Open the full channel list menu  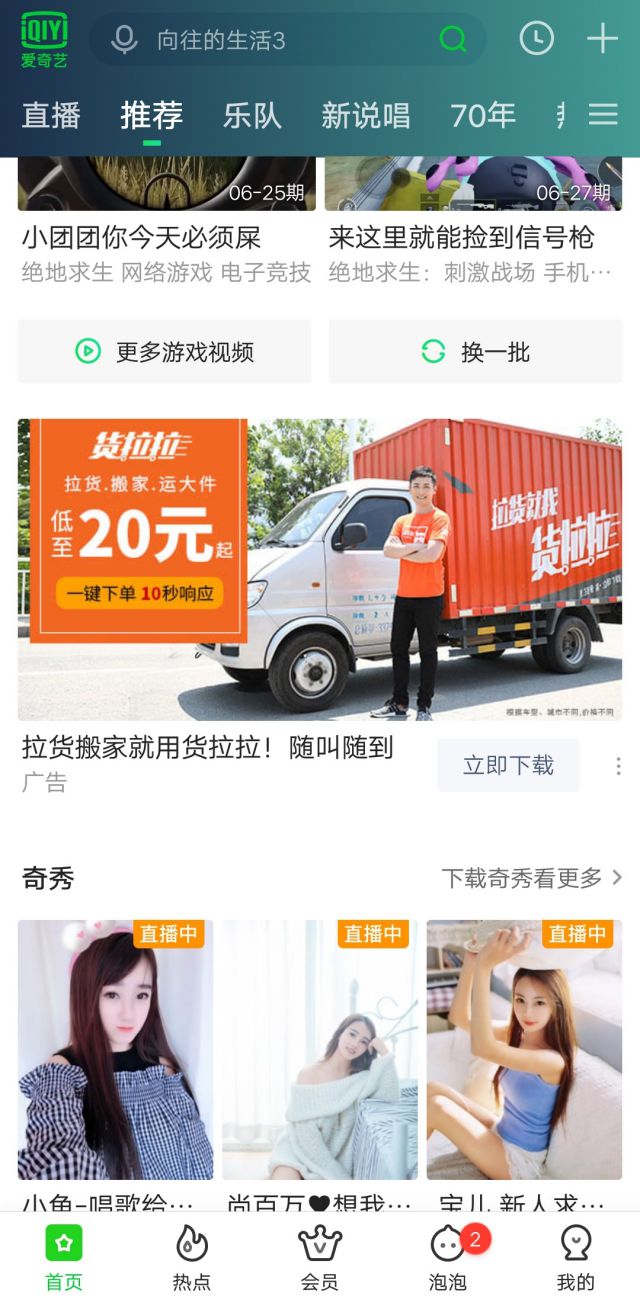(x=603, y=115)
